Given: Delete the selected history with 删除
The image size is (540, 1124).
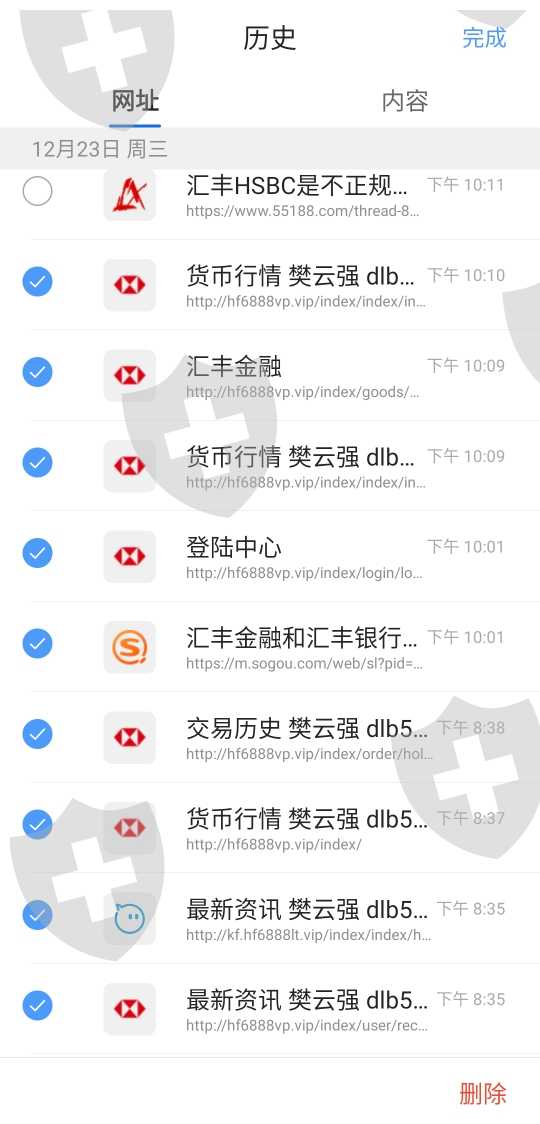Looking at the screenshot, I should click(483, 1093).
